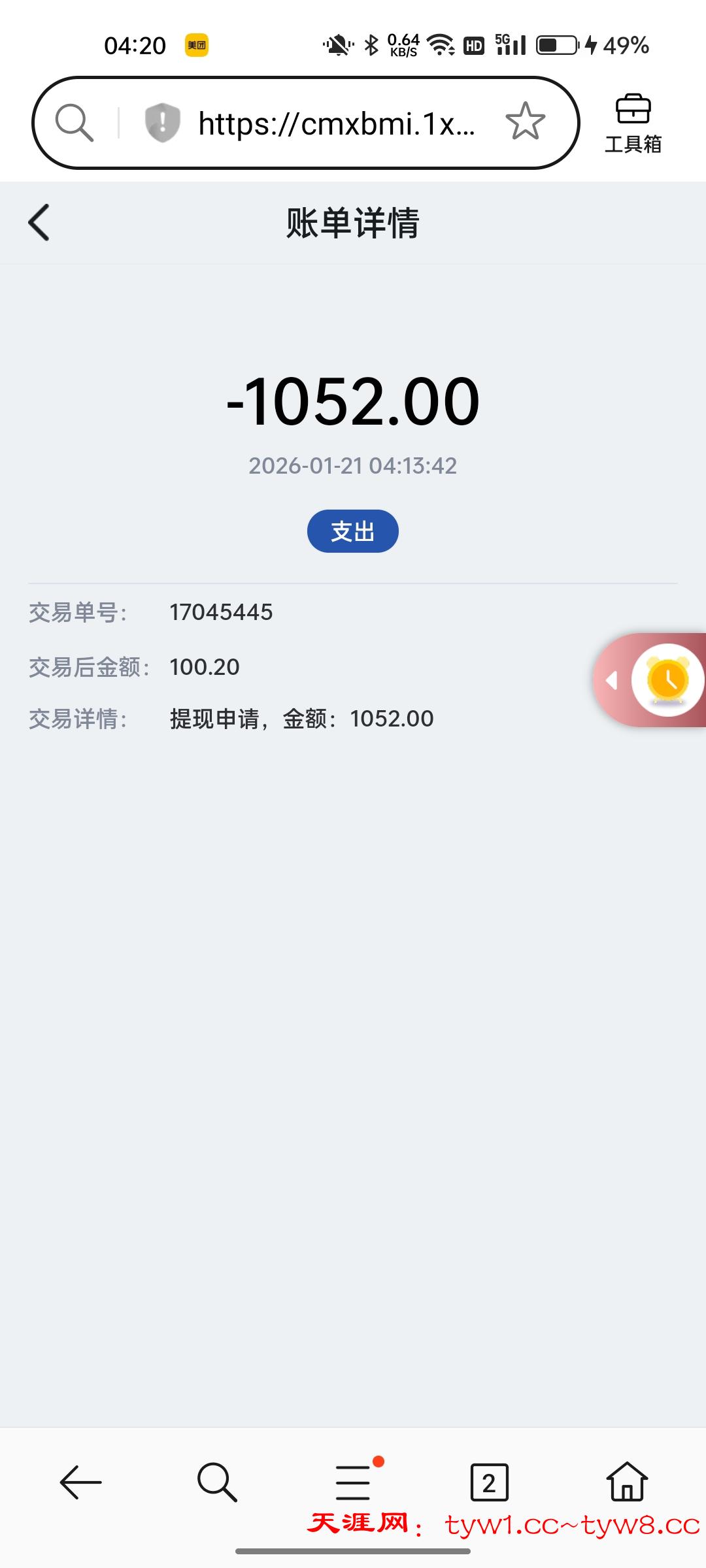Tap the search magnifier in the address bar
Image resolution: width=706 pixels, height=1568 pixels.
click(74, 122)
